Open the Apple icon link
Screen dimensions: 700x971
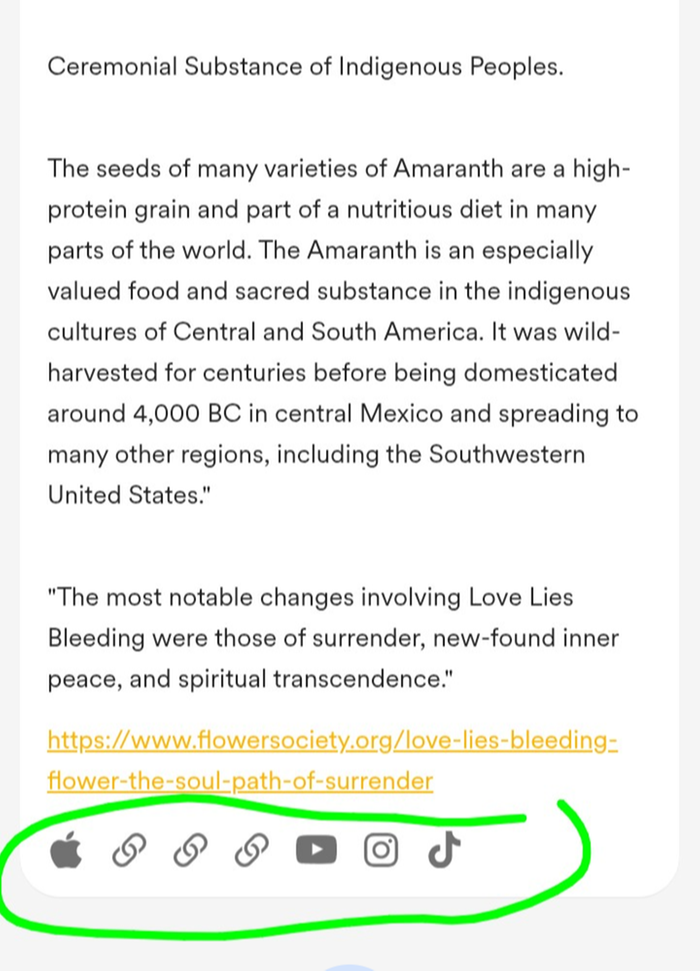tap(65, 851)
